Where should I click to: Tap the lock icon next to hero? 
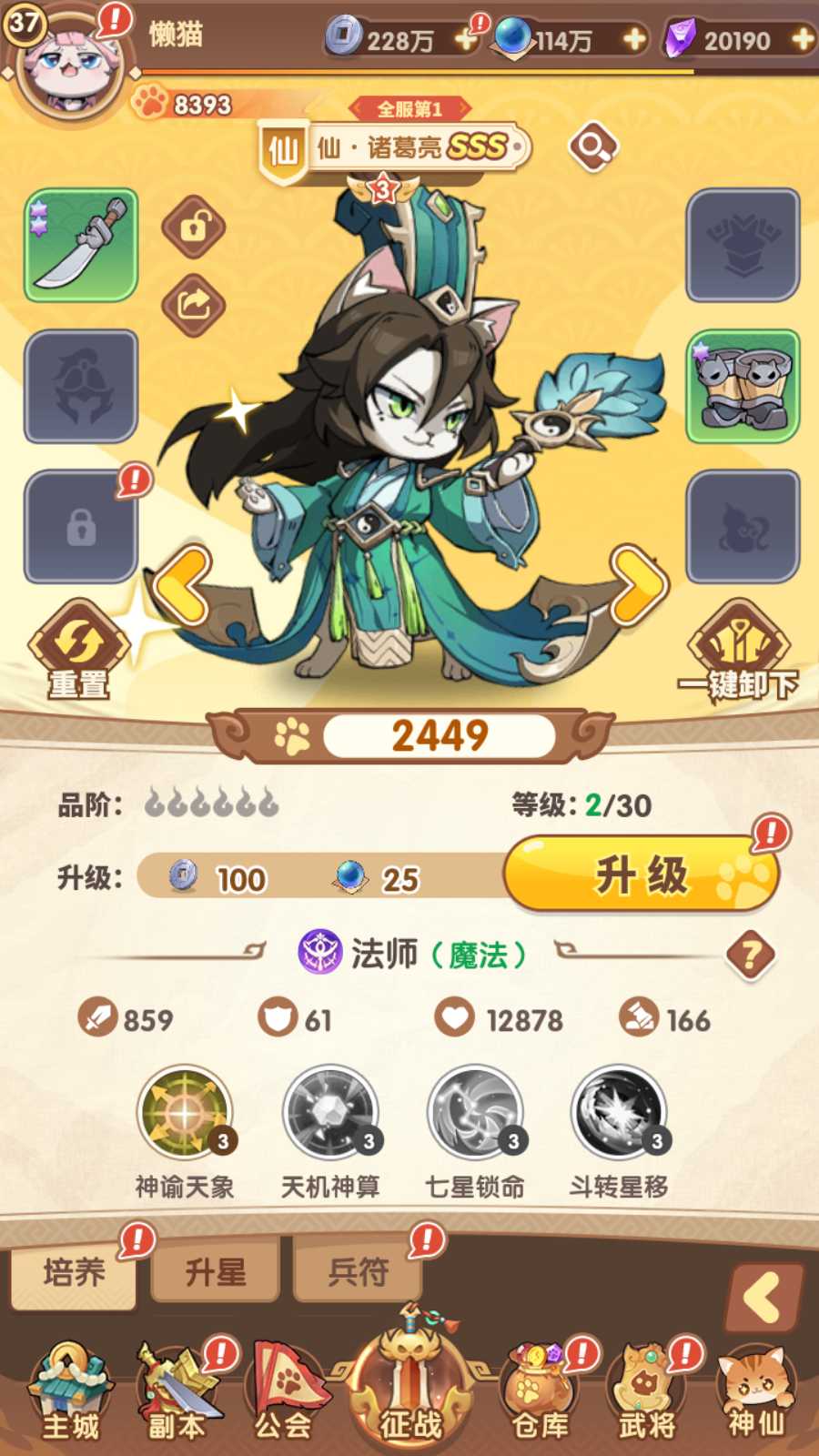click(x=194, y=227)
